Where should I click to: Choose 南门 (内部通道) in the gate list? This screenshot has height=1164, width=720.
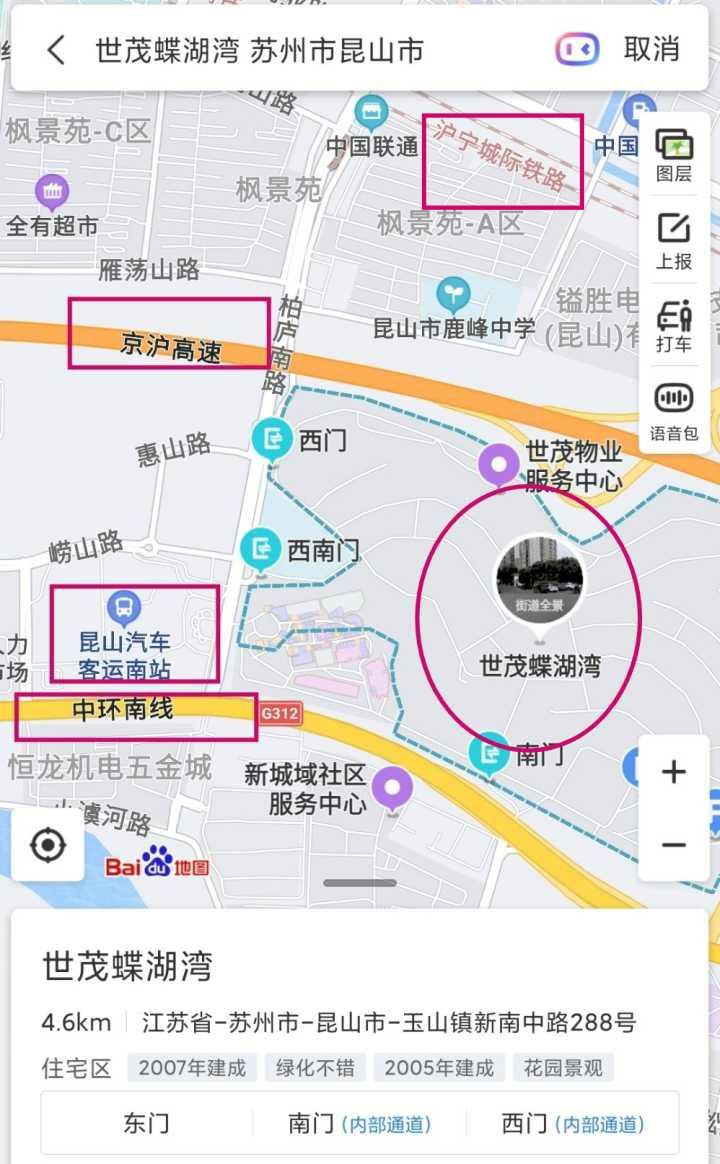click(359, 1122)
